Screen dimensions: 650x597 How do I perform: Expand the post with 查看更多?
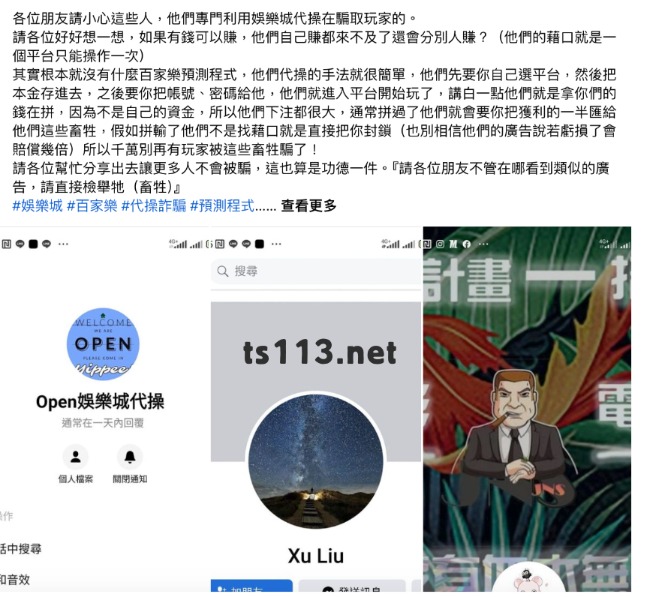point(308,206)
